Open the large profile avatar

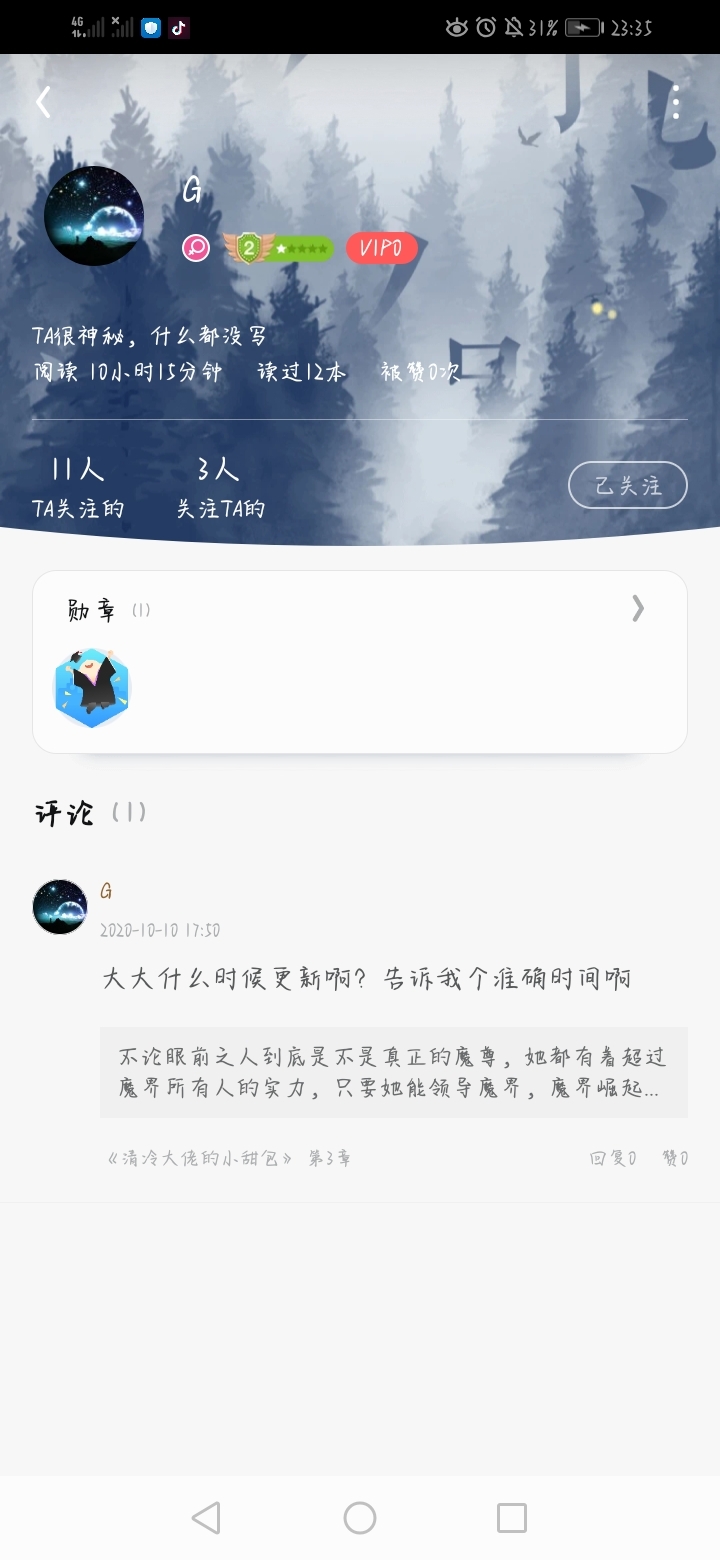click(94, 216)
